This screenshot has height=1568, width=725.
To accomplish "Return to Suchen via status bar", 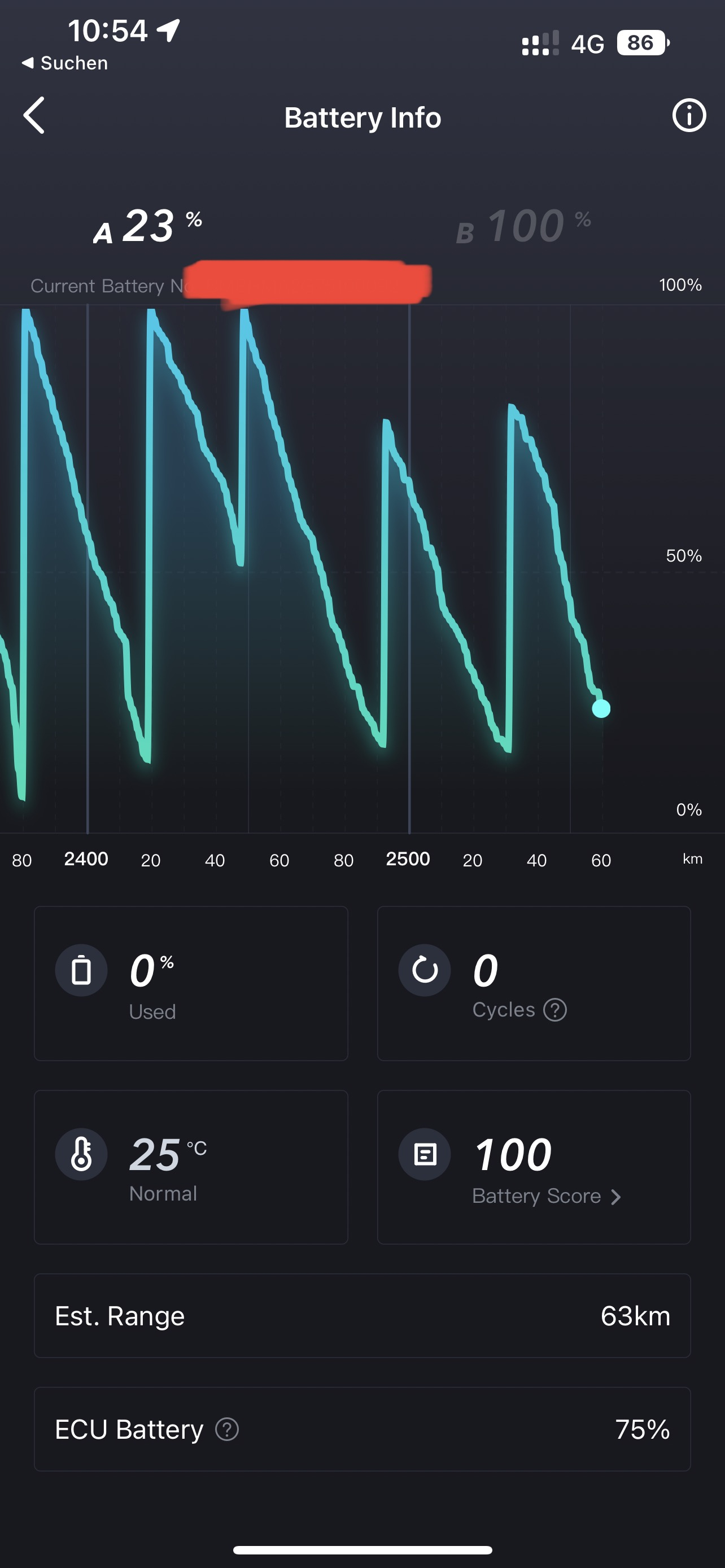I will point(64,63).
